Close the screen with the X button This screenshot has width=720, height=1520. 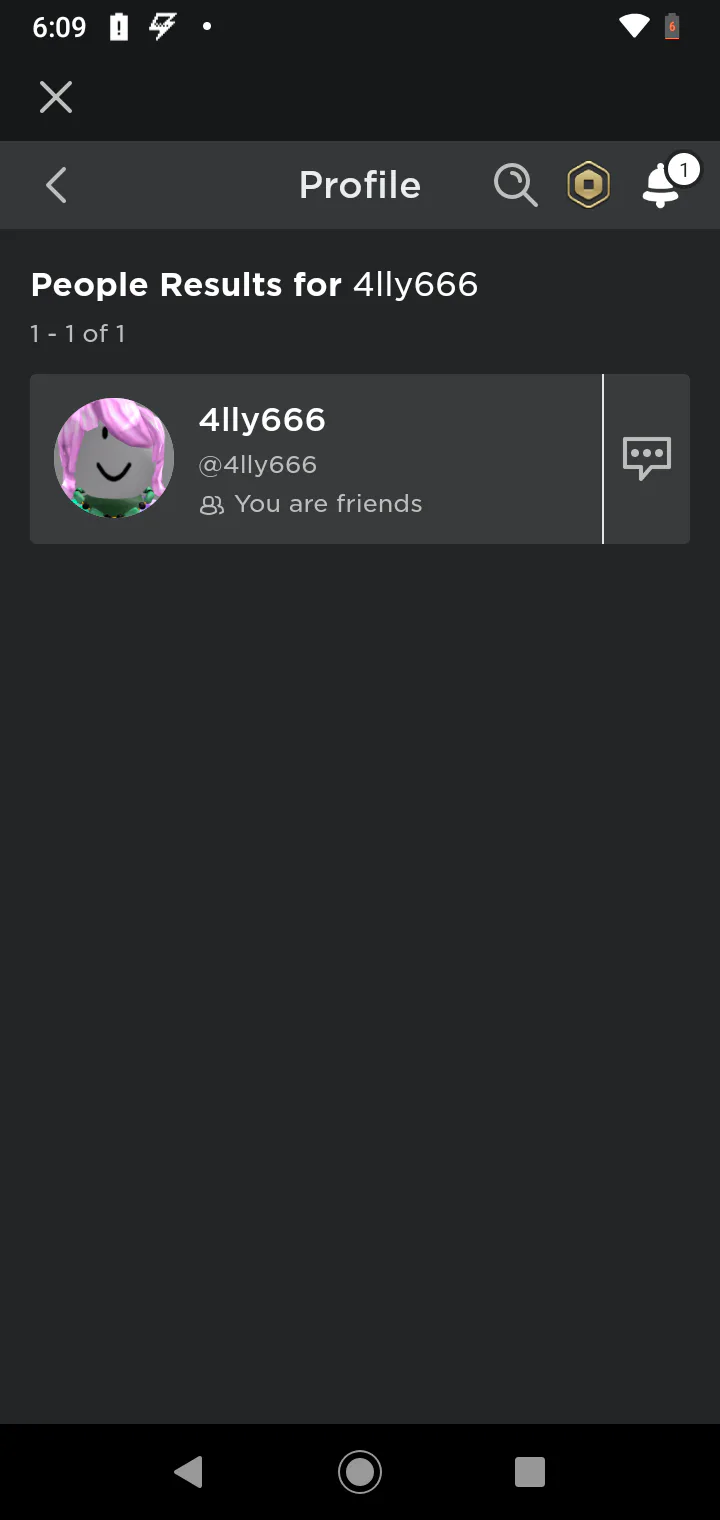[x=56, y=97]
